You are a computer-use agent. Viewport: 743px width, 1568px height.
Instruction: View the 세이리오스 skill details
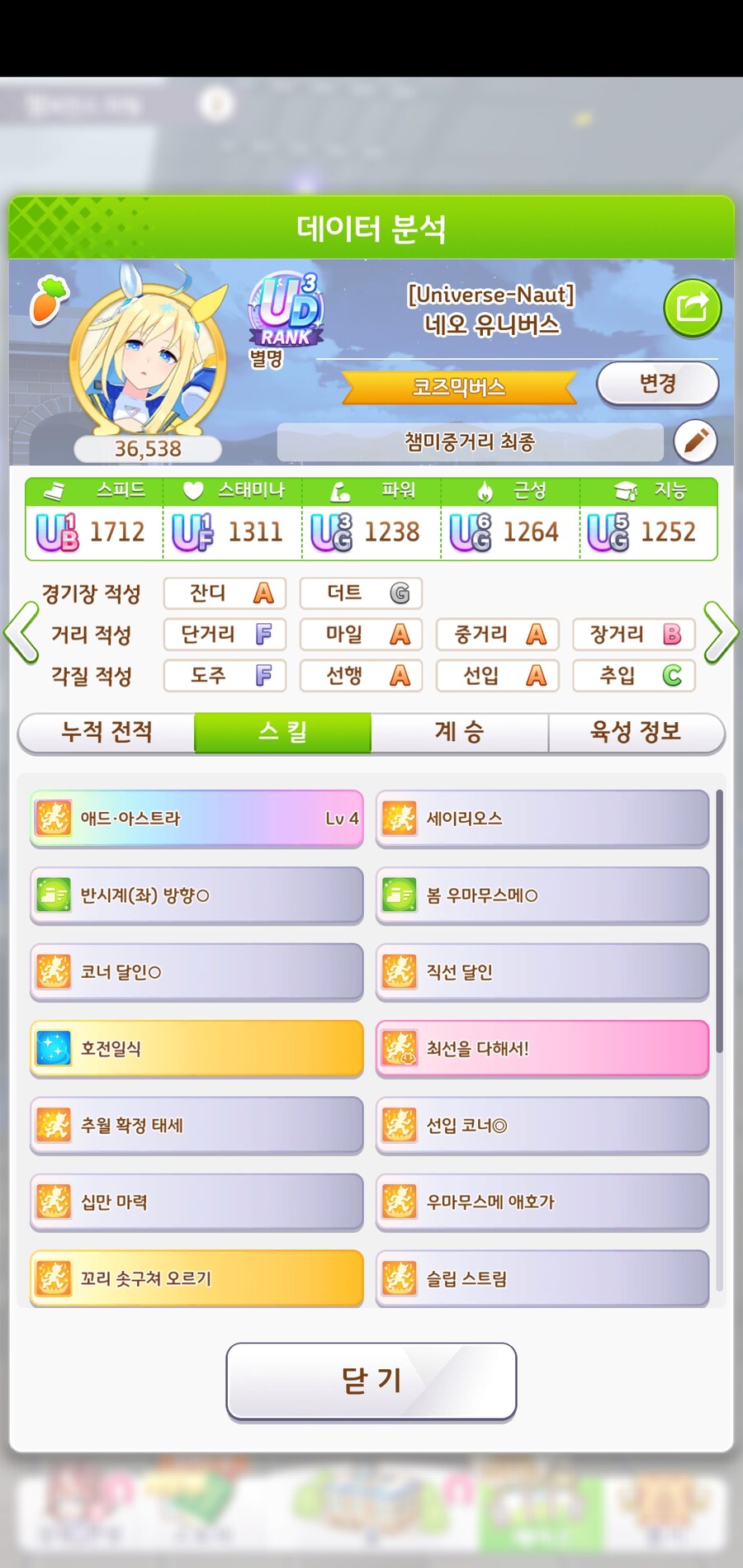pyautogui.click(x=542, y=819)
